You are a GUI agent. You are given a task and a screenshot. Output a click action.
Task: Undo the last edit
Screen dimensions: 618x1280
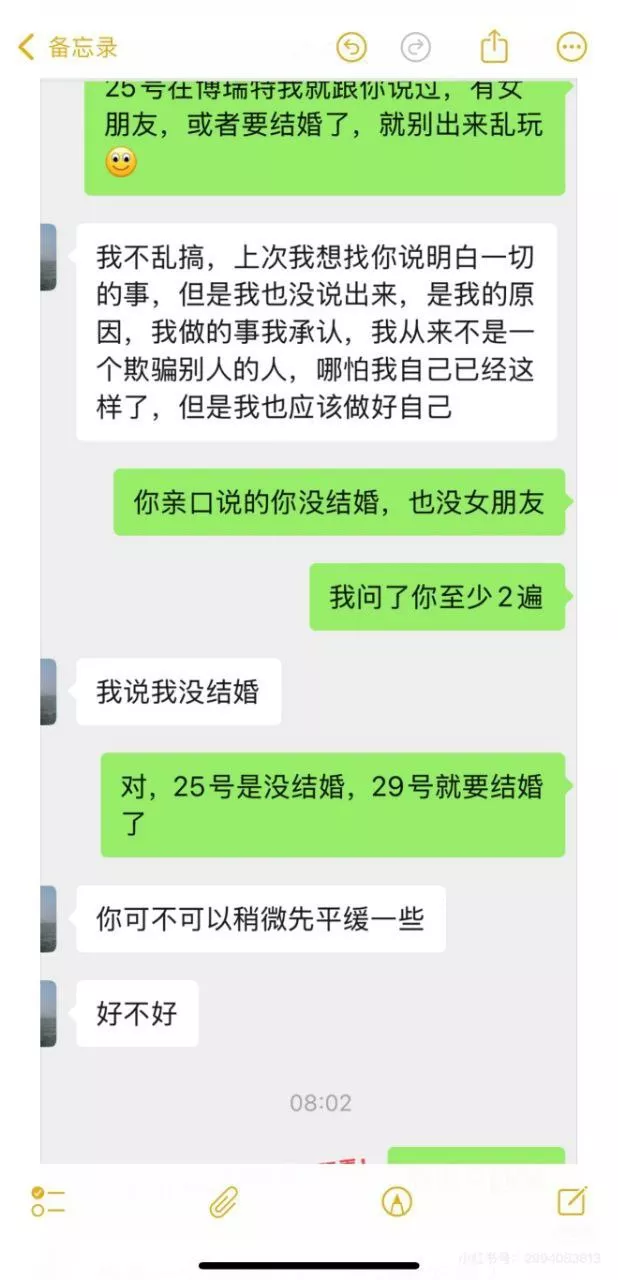[x=351, y=46]
